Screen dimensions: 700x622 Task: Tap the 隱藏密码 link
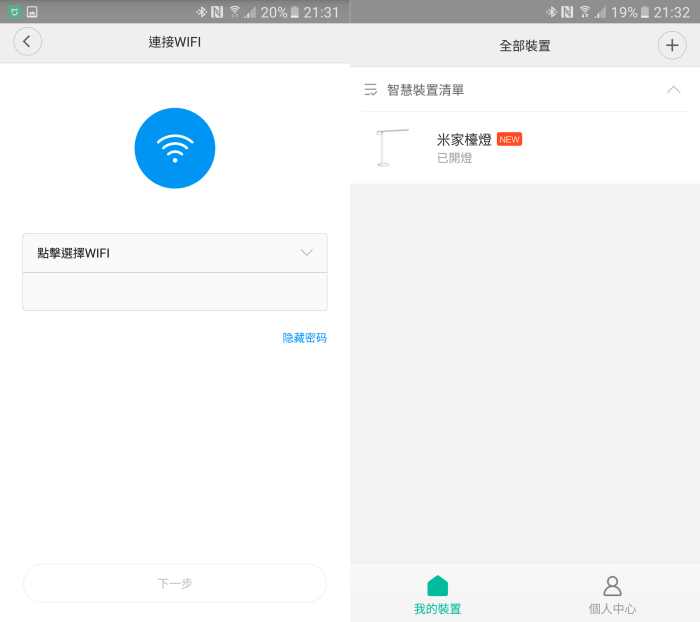pyautogui.click(x=304, y=338)
